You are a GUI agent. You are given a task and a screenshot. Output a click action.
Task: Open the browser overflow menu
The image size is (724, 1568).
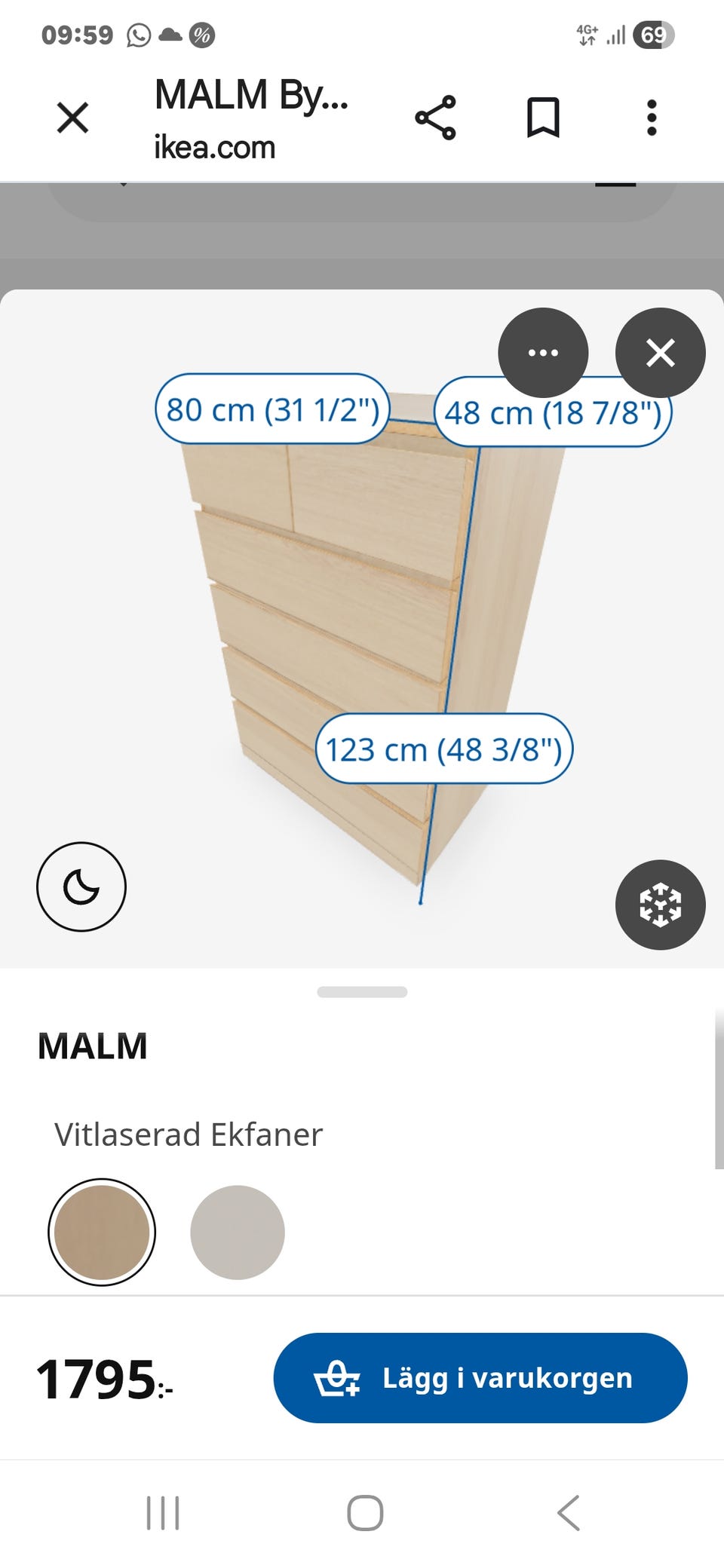click(652, 118)
